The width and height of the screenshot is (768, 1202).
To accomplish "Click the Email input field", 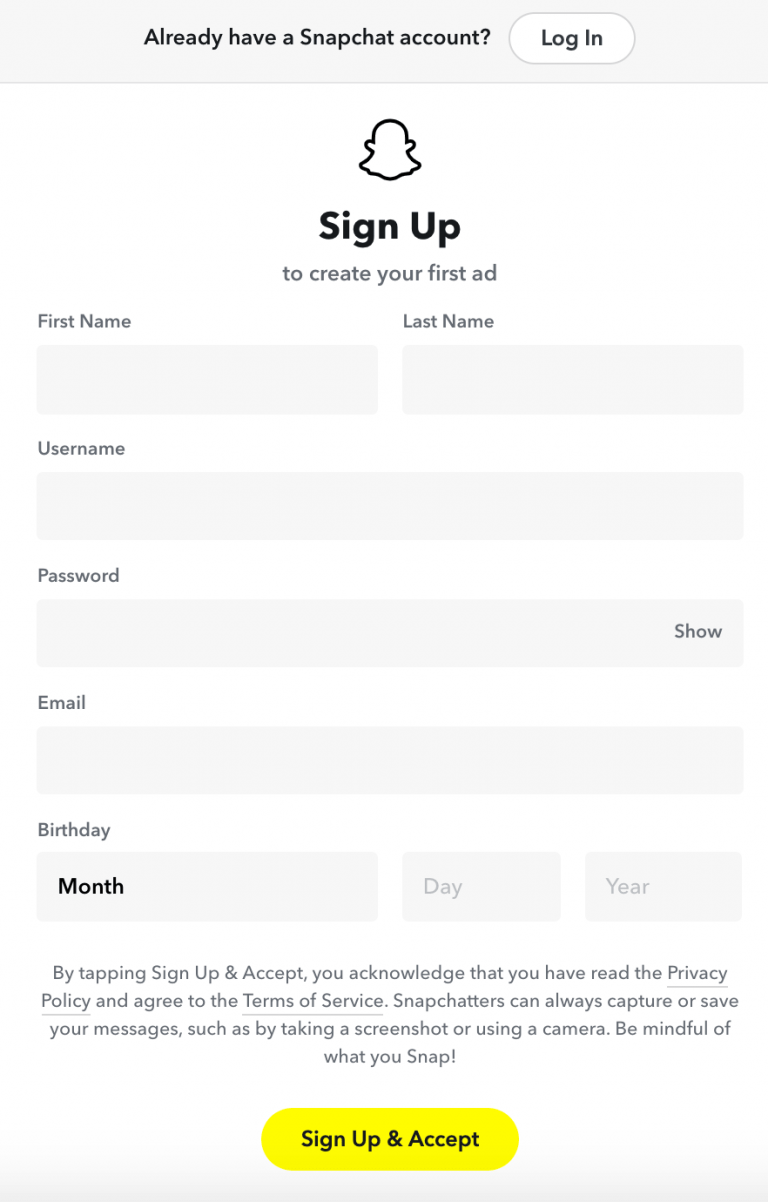I will tap(389, 760).
